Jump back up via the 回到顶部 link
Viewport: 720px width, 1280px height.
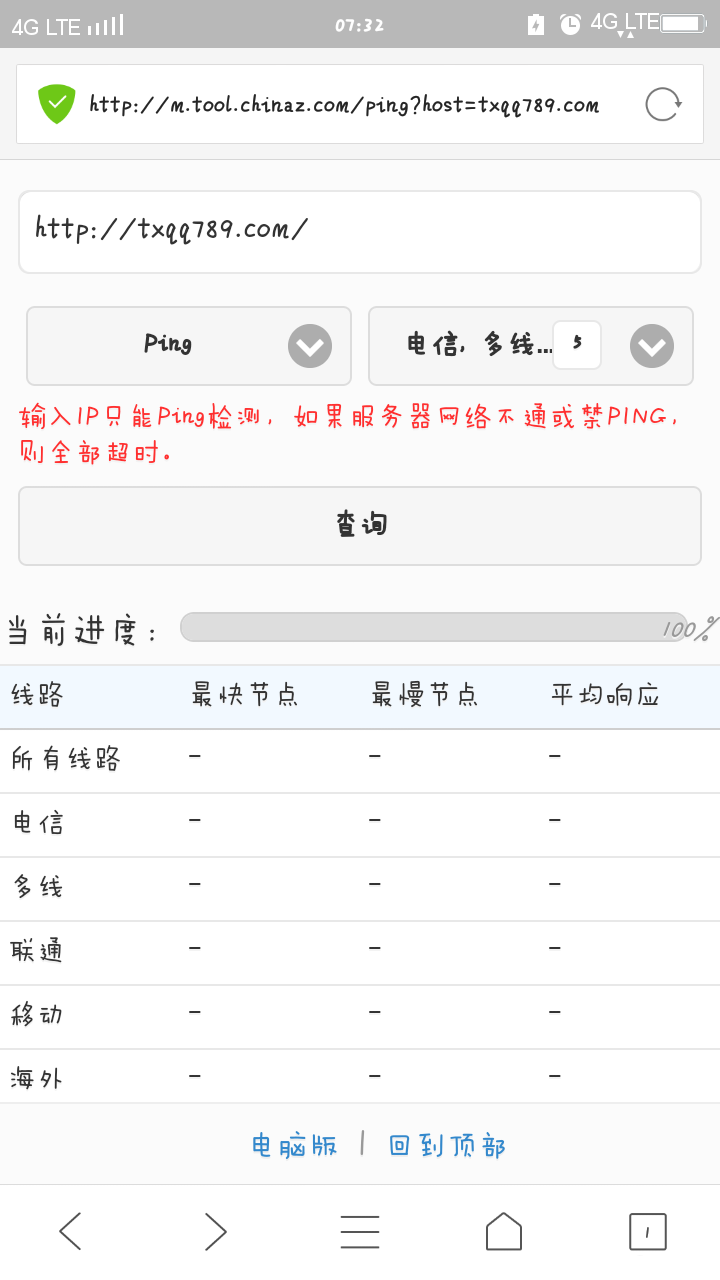pyautogui.click(x=447, y=1145)
